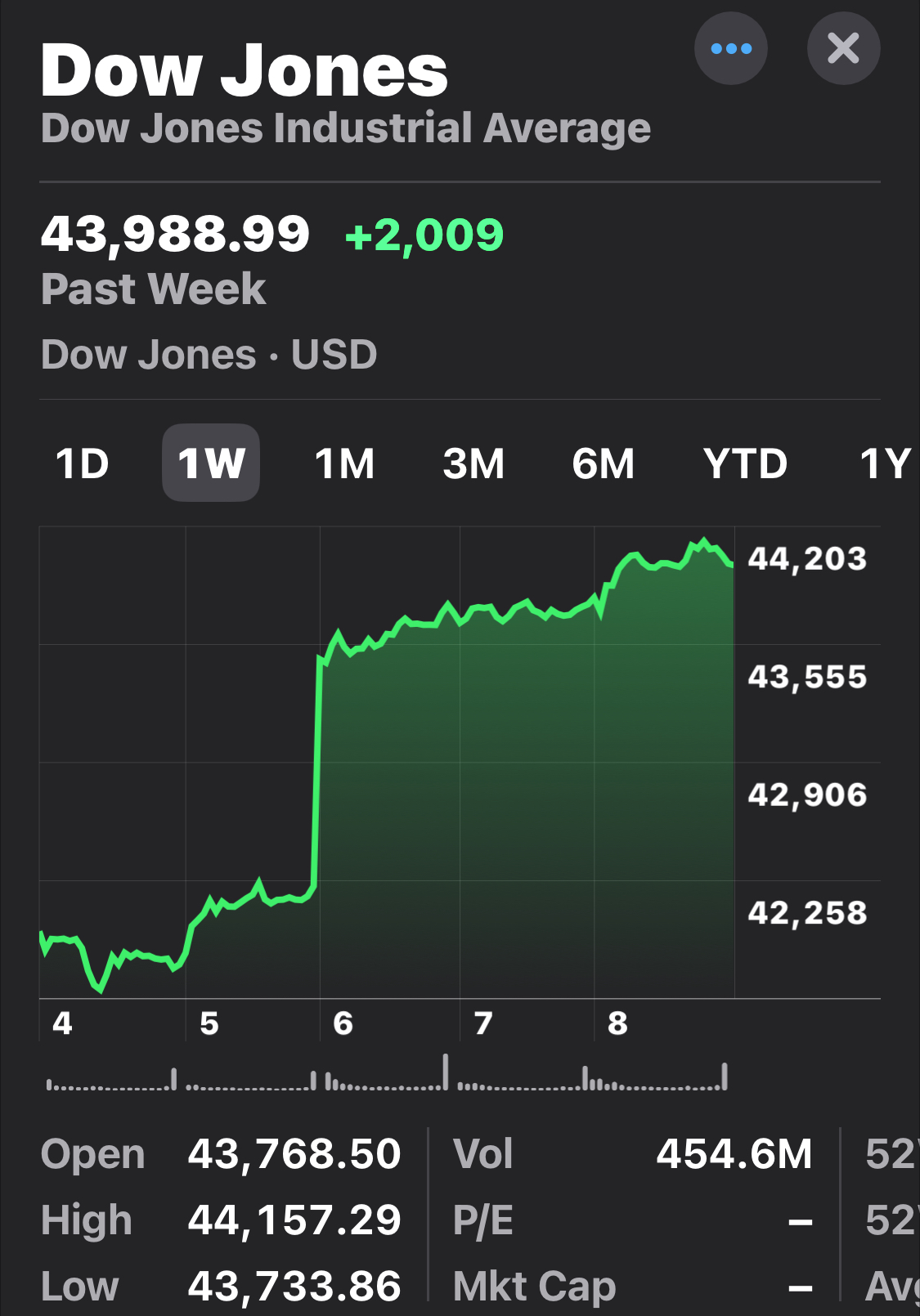
Task: Display the YTD chart range
Action: tap(745, 463)
